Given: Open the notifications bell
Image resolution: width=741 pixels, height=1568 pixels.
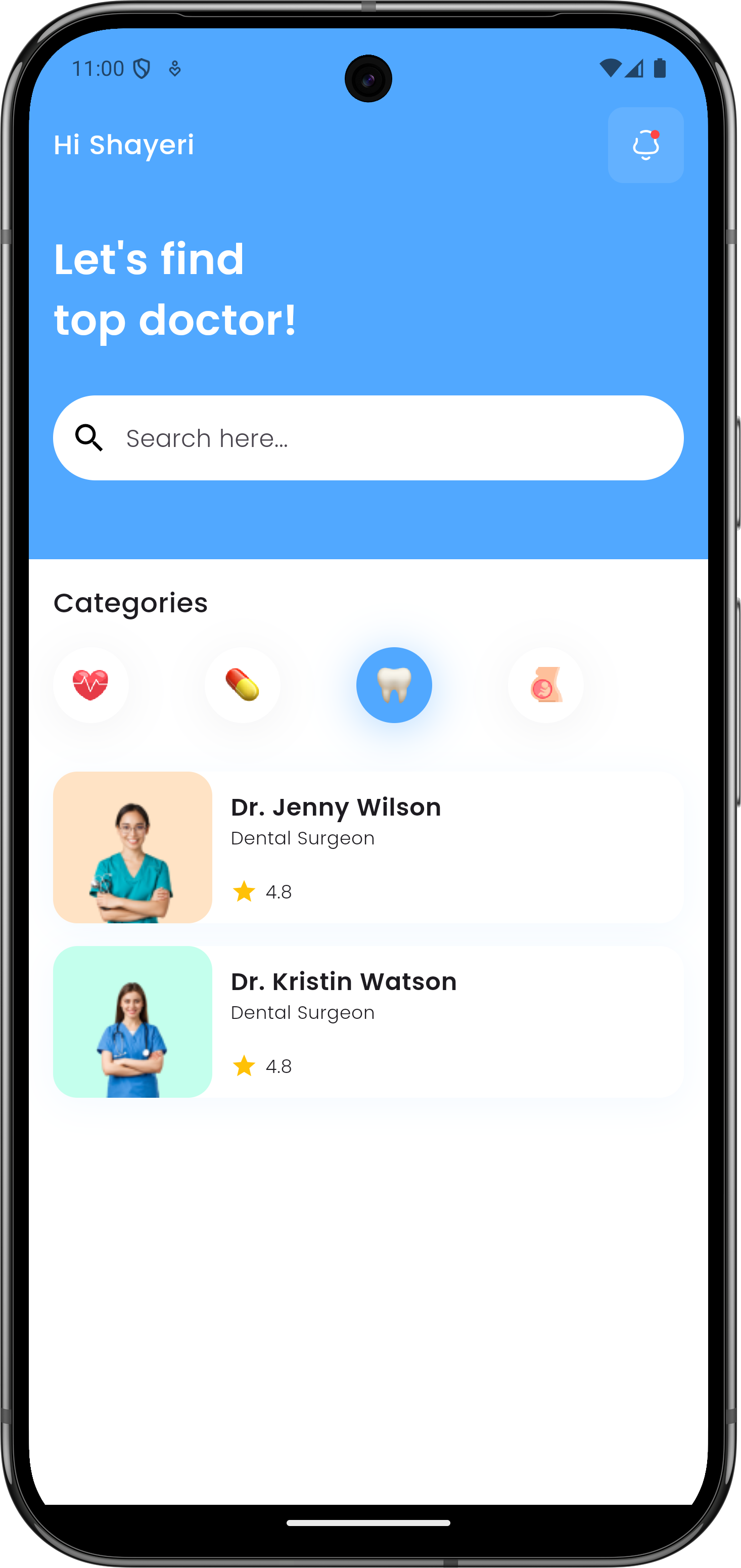Looking at the screenshot, I should (645, 145).
